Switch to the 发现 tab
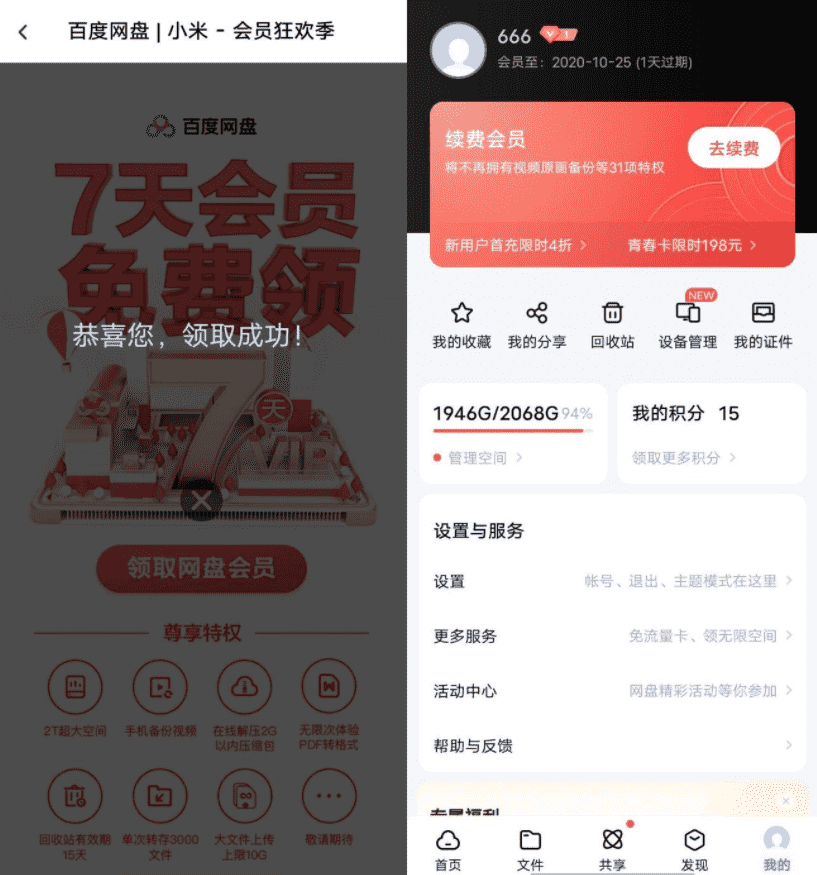Screen dimensions: 817x875 coord(694,849)
